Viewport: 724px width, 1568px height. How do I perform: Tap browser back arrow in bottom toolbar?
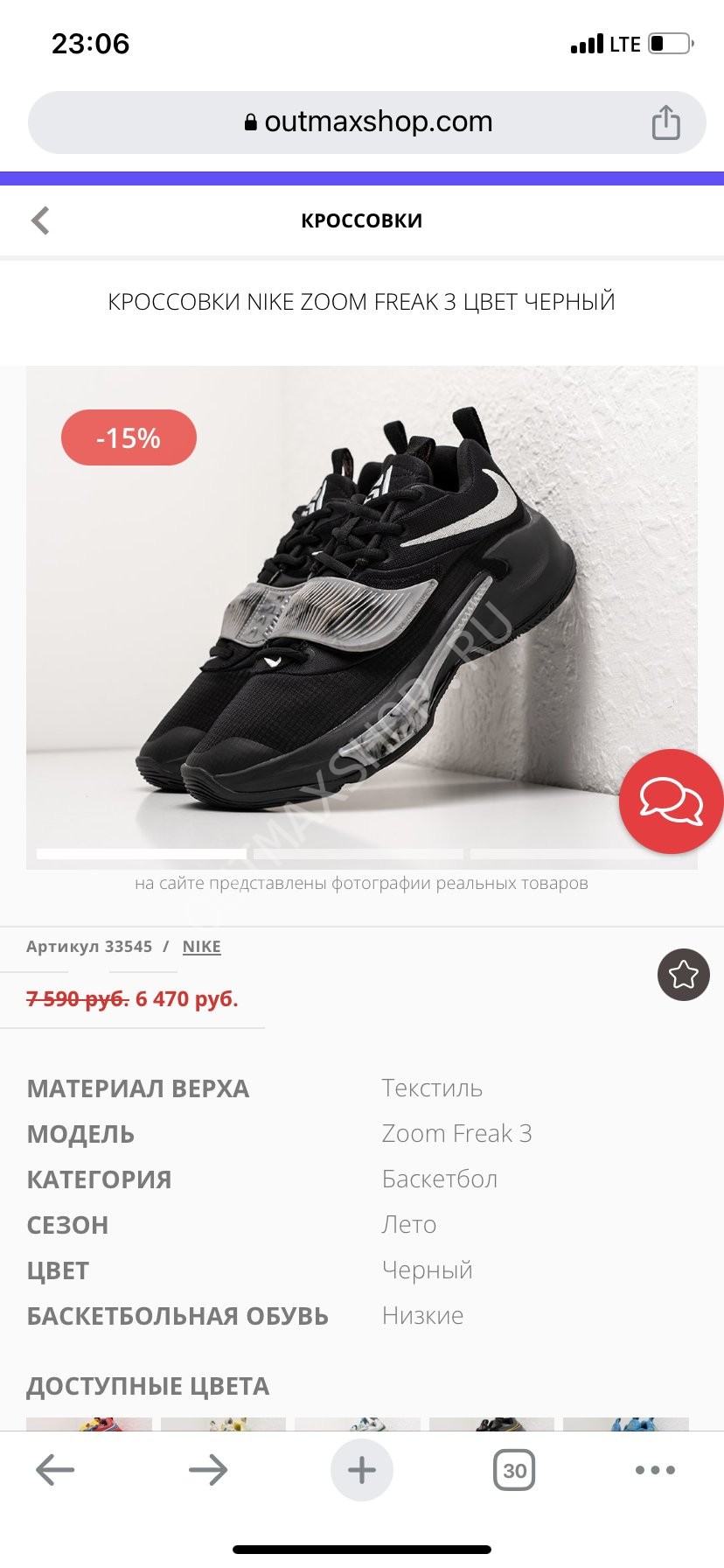pyautogui.click(x=55, y=1470)
